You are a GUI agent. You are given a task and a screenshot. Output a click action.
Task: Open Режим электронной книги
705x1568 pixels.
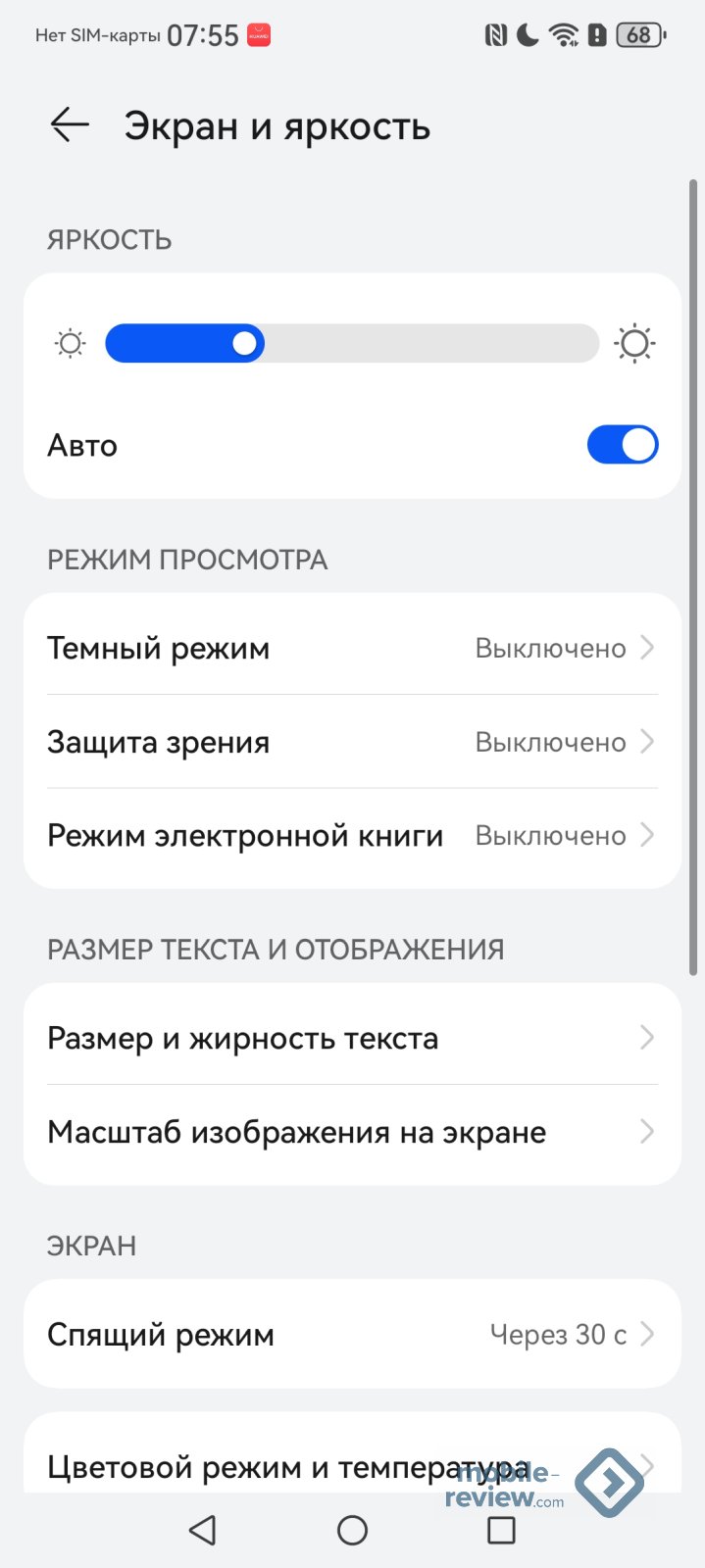(x=351, y=836)
